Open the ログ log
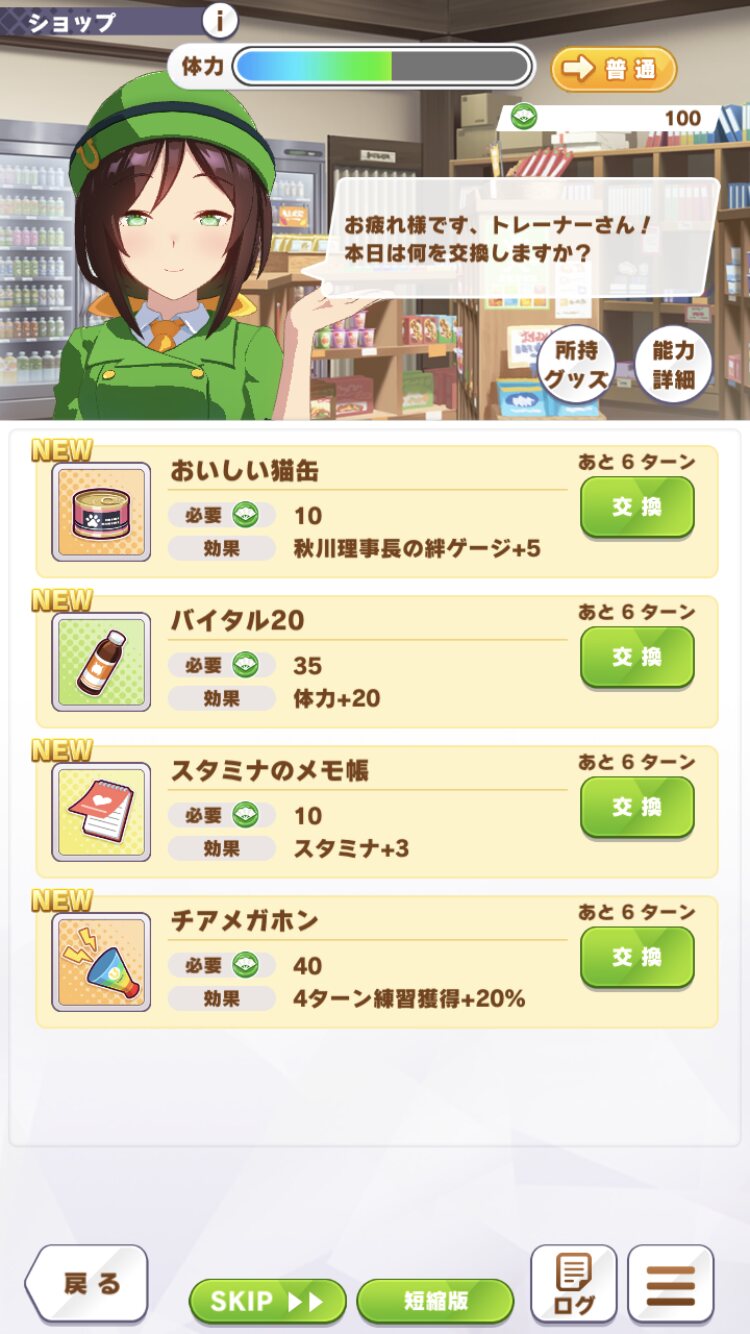750x1334 pixels. [573, 1284]
